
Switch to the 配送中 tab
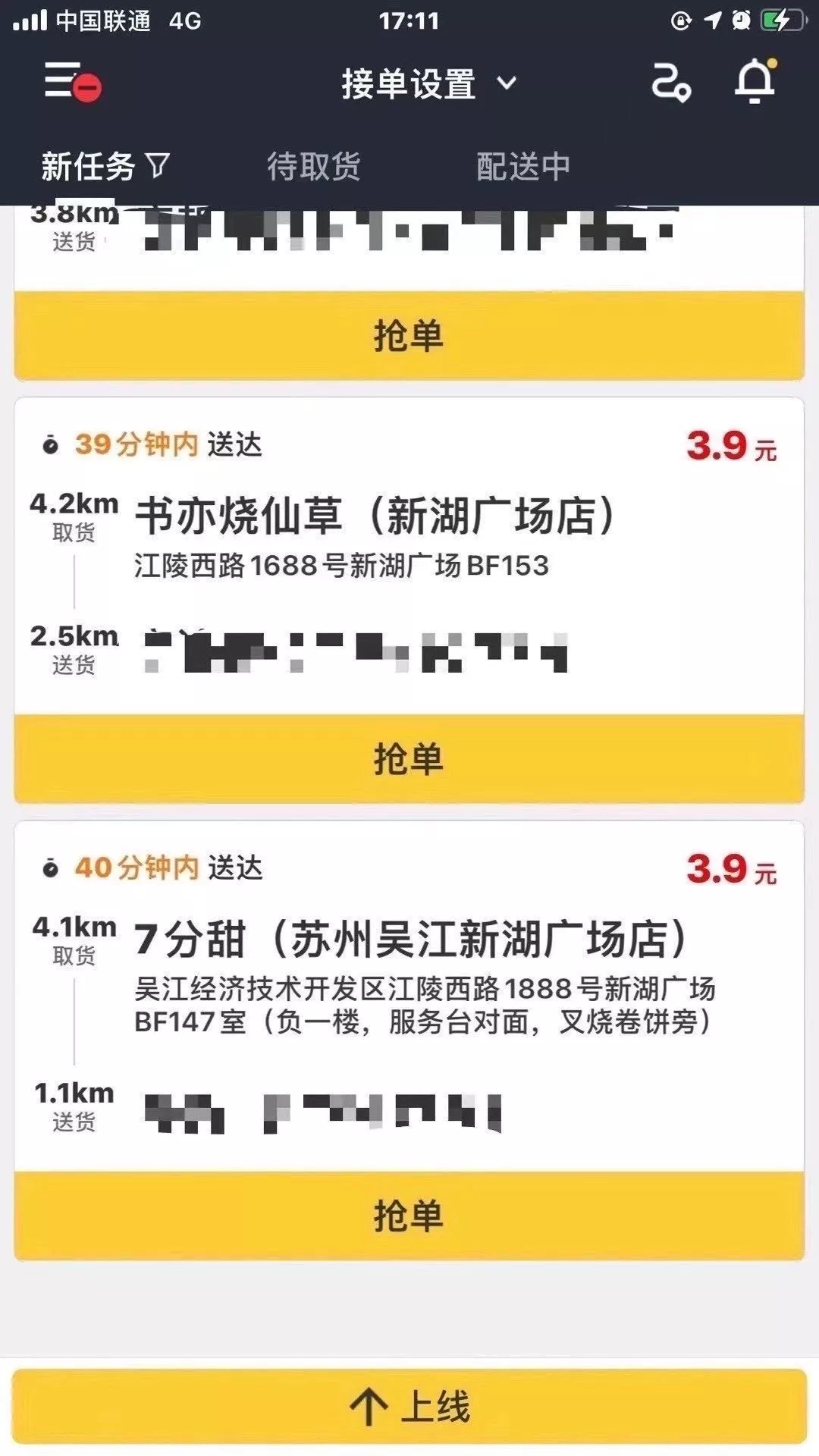522,166
